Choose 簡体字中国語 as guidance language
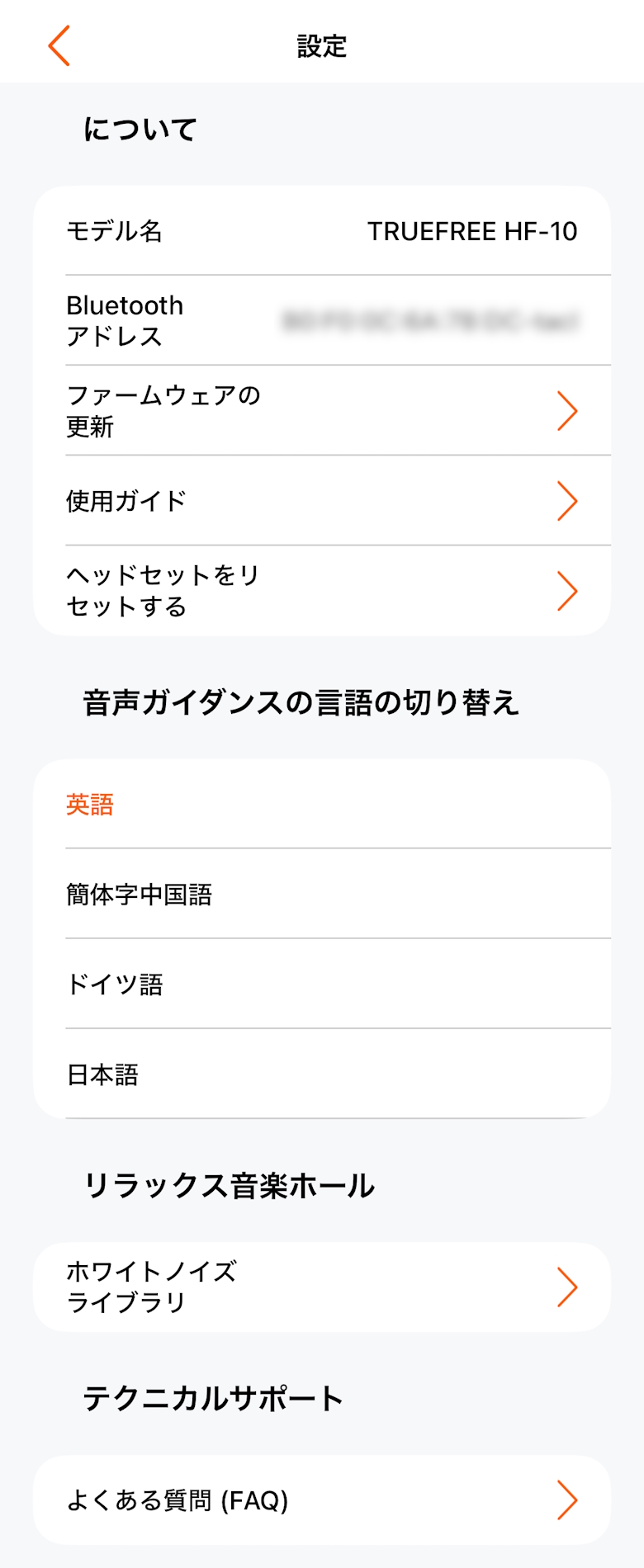 322,895
